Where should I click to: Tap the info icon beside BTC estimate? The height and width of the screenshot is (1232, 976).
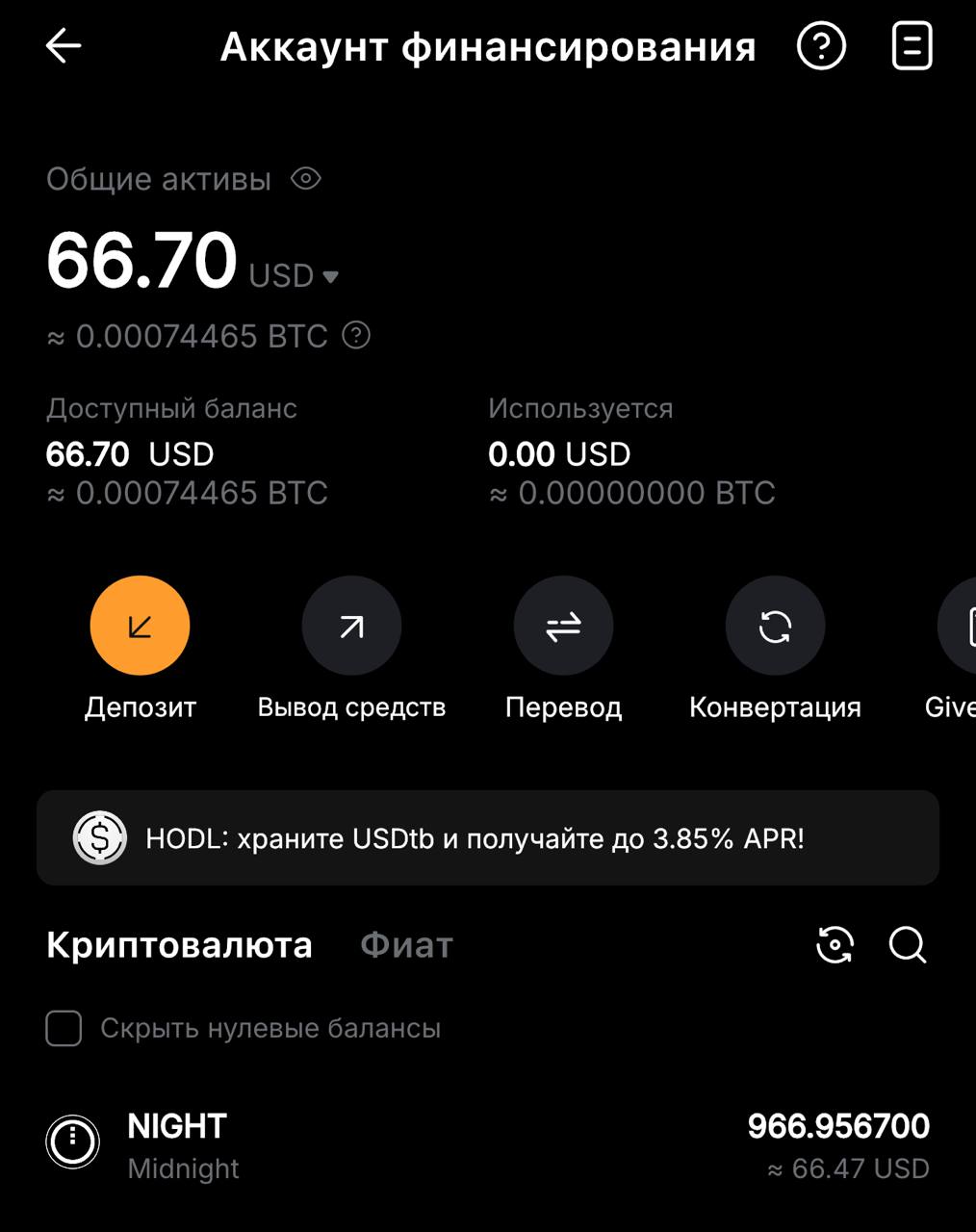click(x=356, y=336)
